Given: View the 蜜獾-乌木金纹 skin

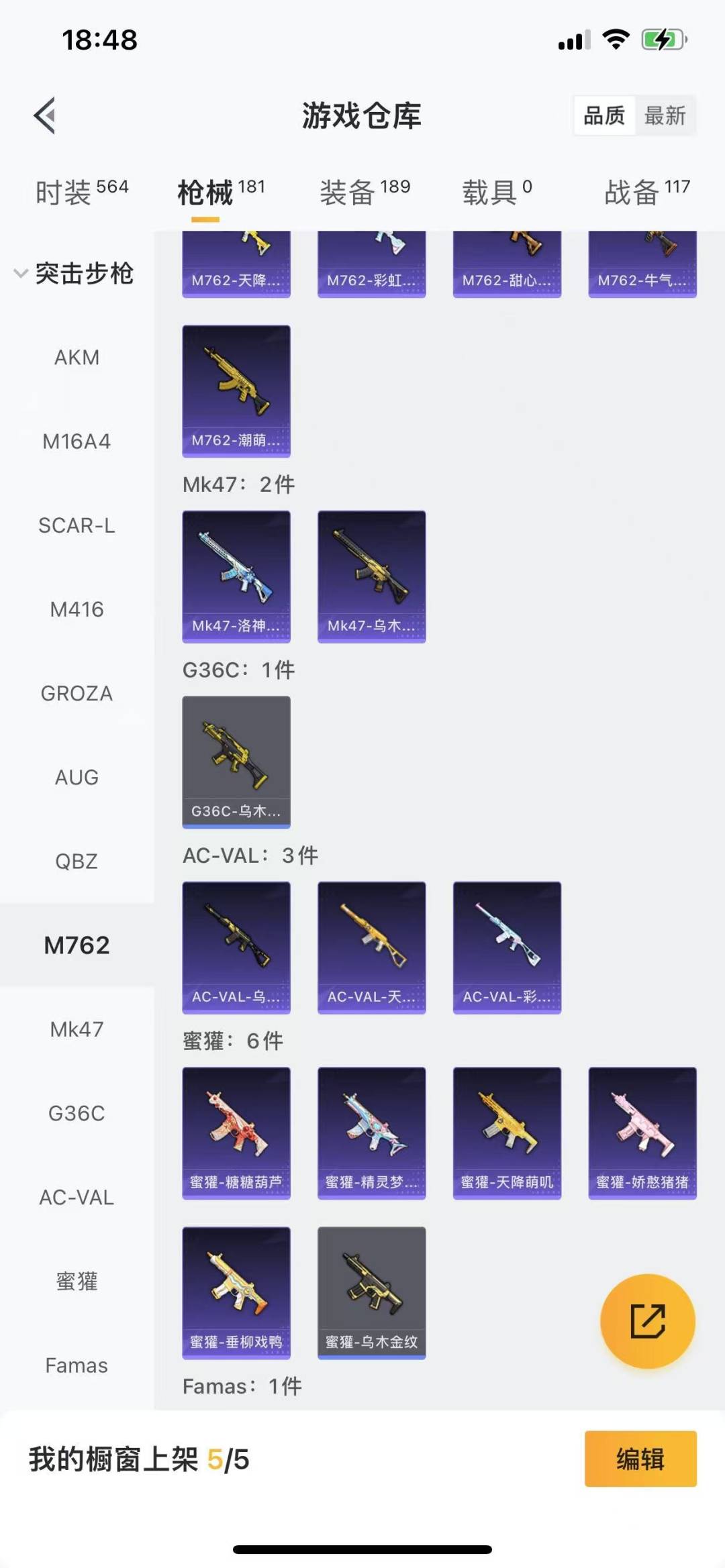Looking at the screenshot, I should [371, 1292].
